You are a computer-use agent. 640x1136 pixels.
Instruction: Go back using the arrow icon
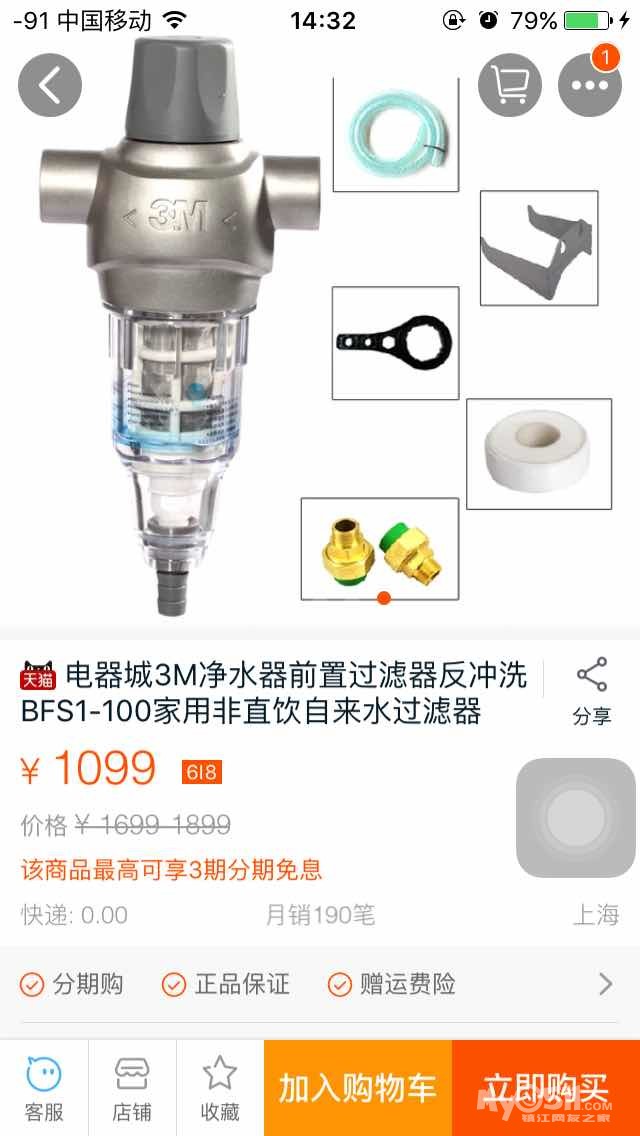pyautogui.click(x=50, y=85)
